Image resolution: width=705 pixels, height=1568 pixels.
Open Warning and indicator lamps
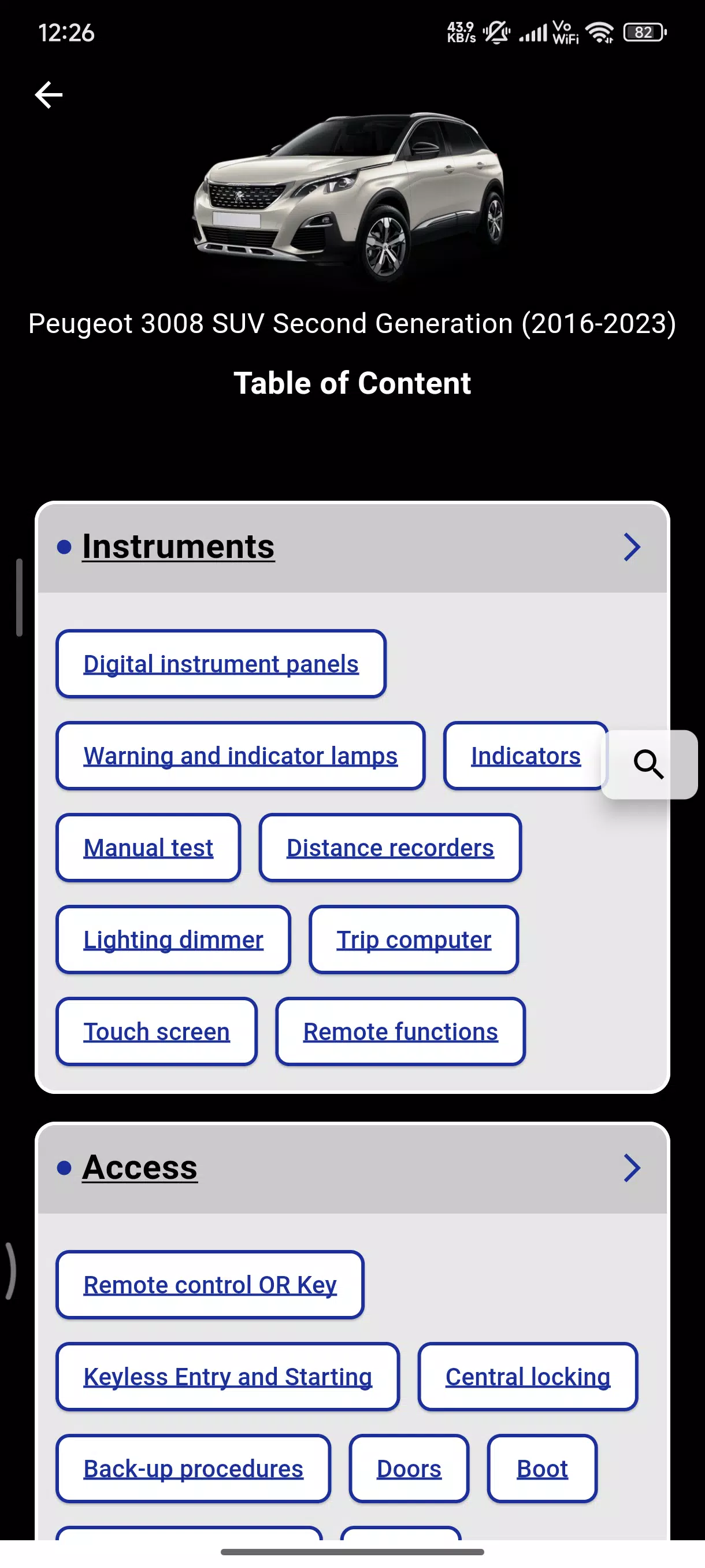click(x=240, y=756)
